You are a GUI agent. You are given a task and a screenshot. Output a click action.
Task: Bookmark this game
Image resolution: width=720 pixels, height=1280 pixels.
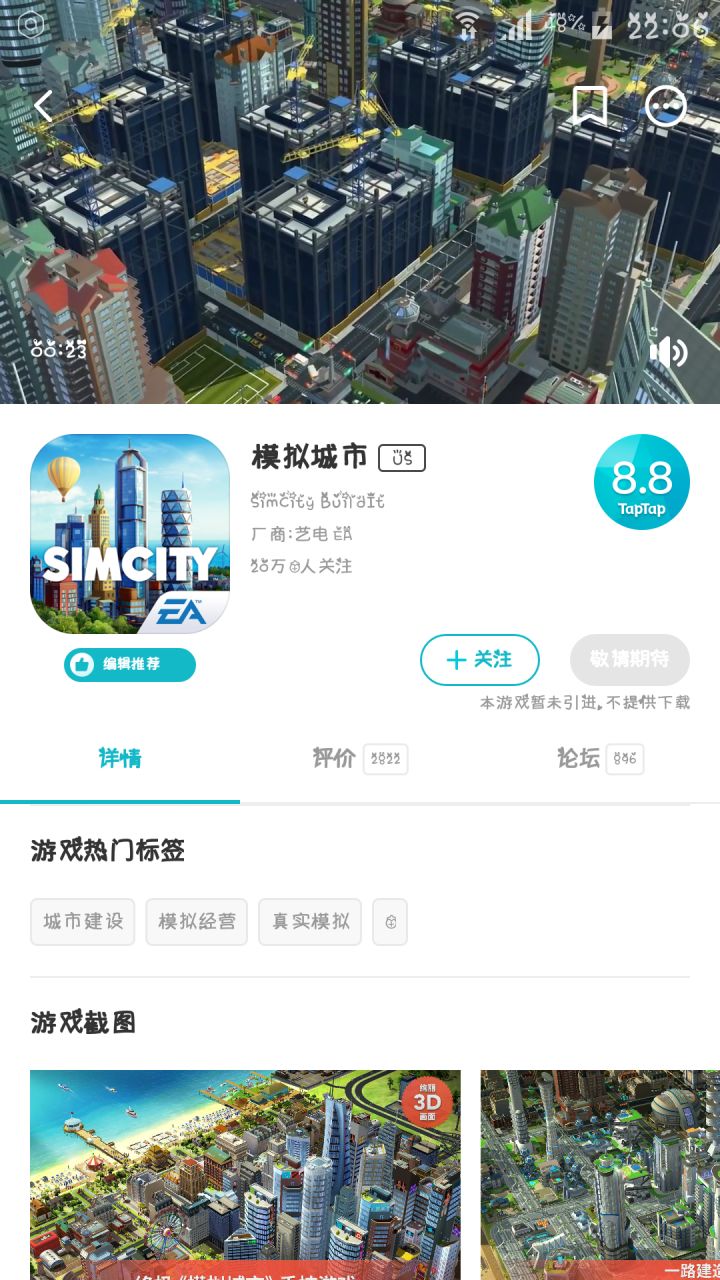(x=589, y=106)
